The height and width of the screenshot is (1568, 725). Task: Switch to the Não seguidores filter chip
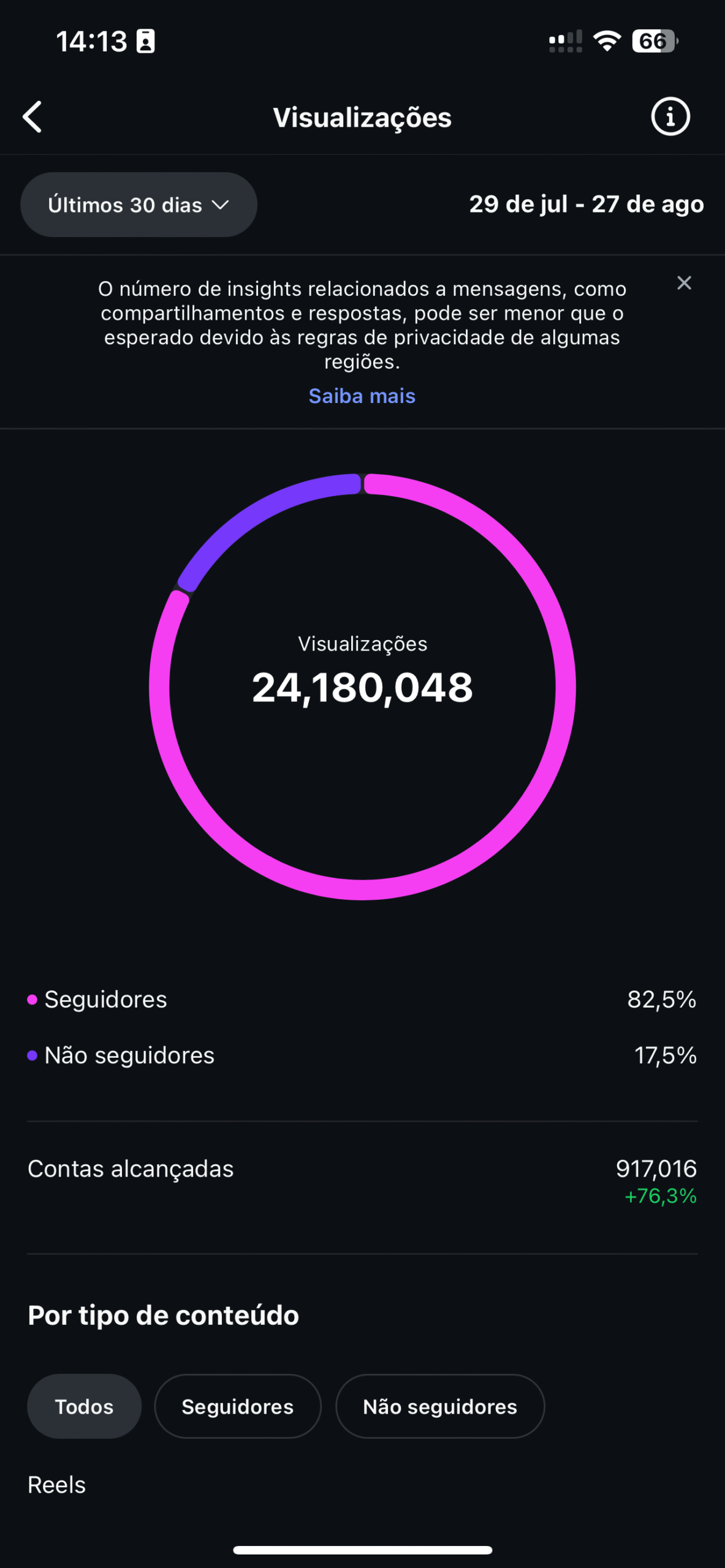point(440,1406)
